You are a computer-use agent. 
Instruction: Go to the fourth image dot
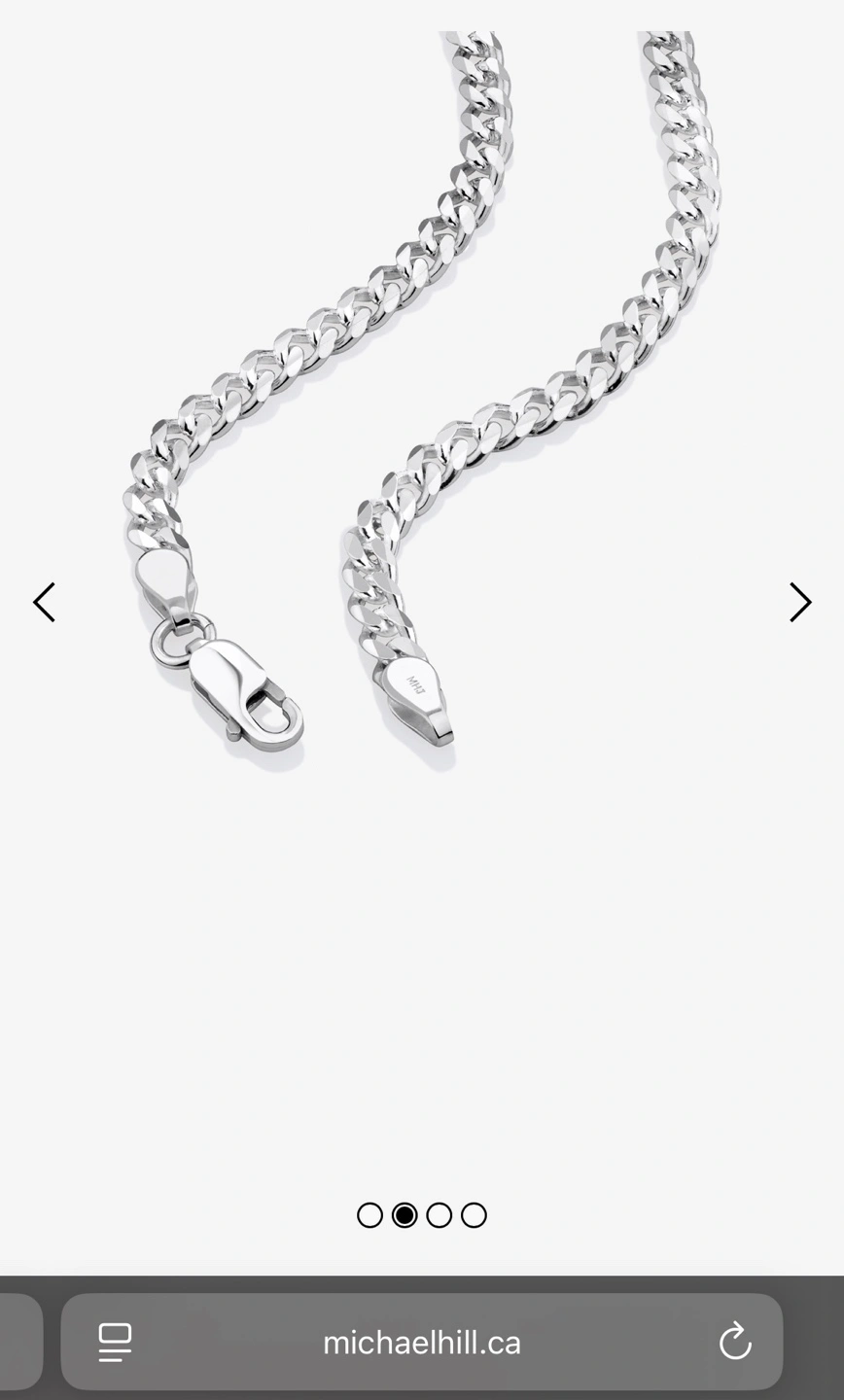[x=474, y=1215]
